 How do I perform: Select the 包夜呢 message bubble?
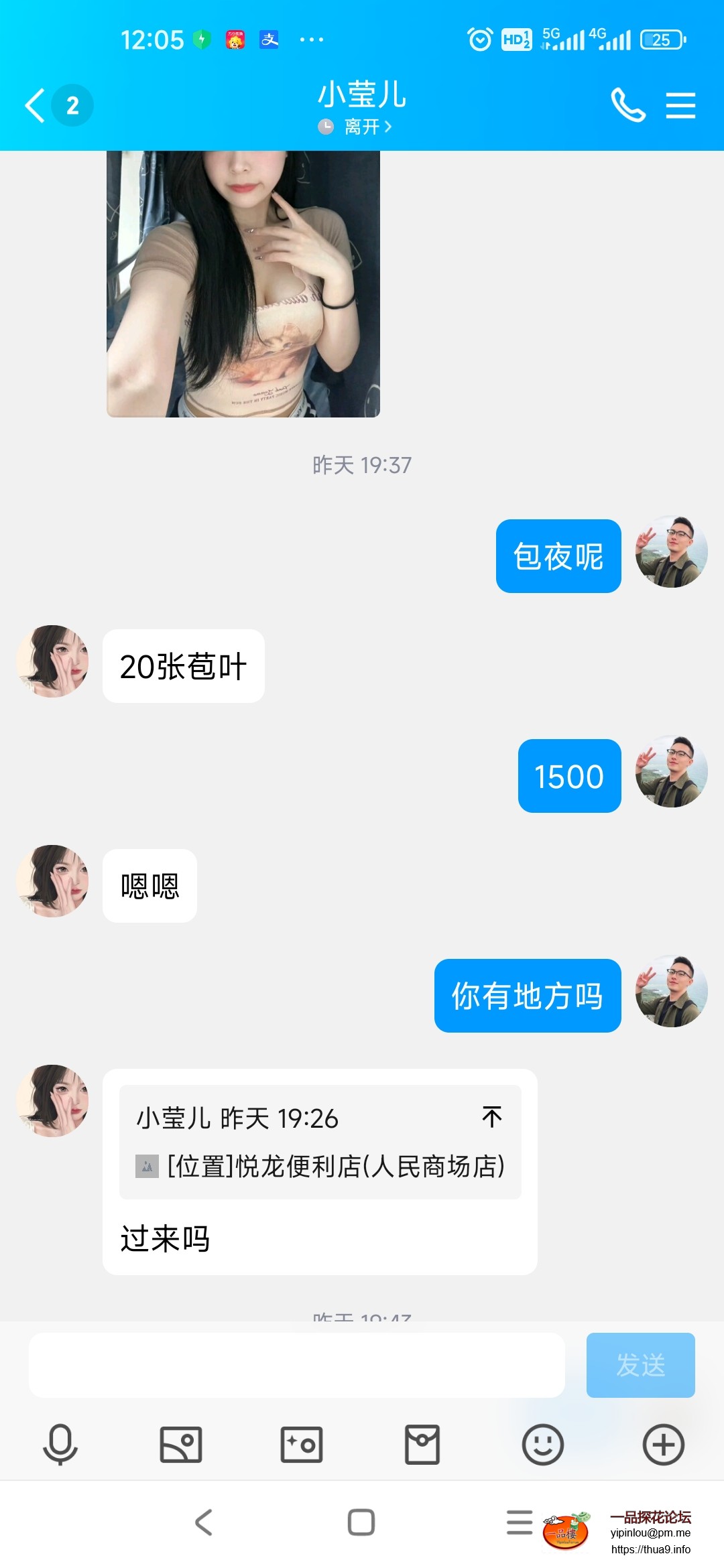point(558,556)
